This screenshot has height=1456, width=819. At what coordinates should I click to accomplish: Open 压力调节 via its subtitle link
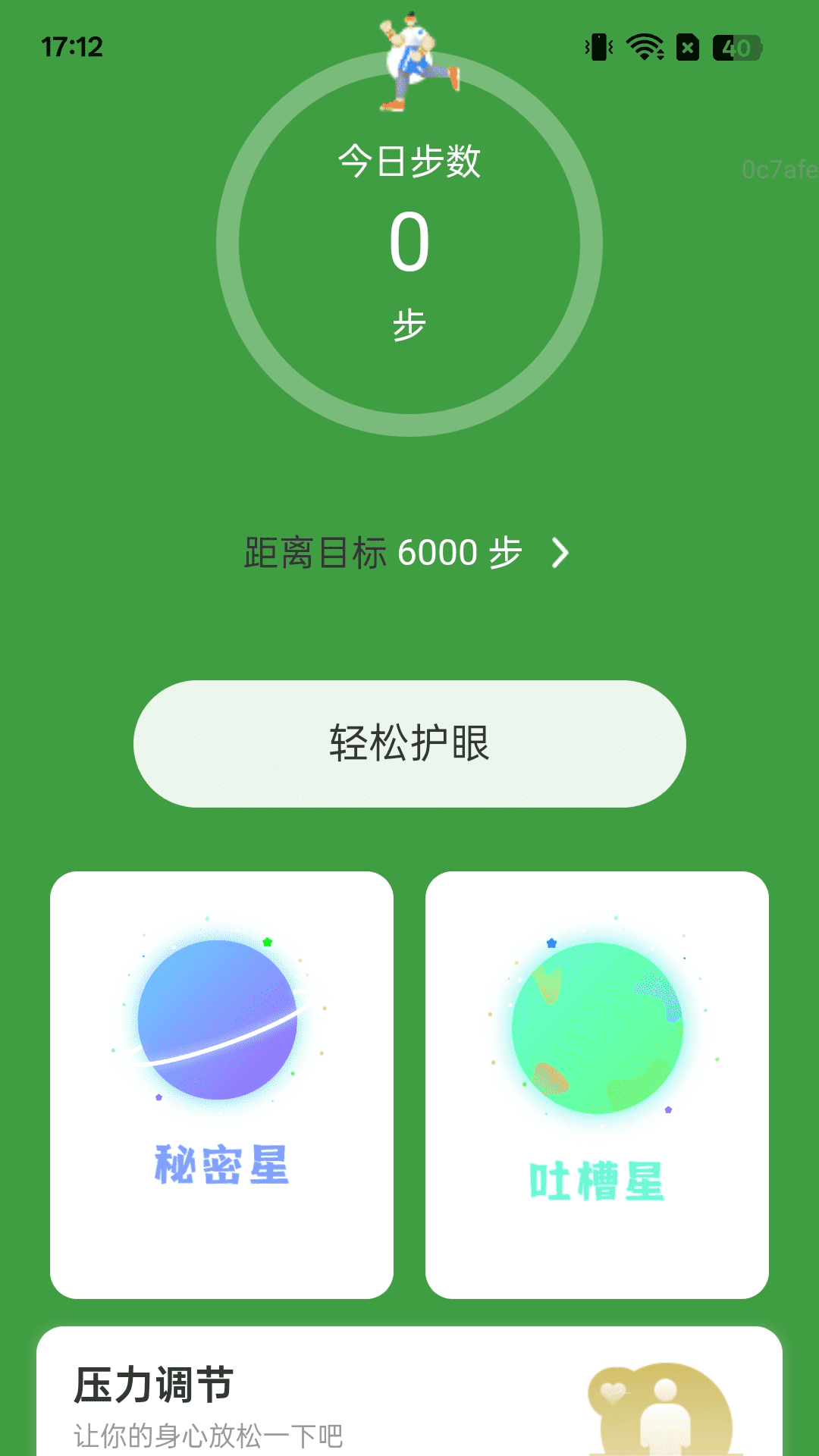pyautogui.click(x=212, y=1429)
